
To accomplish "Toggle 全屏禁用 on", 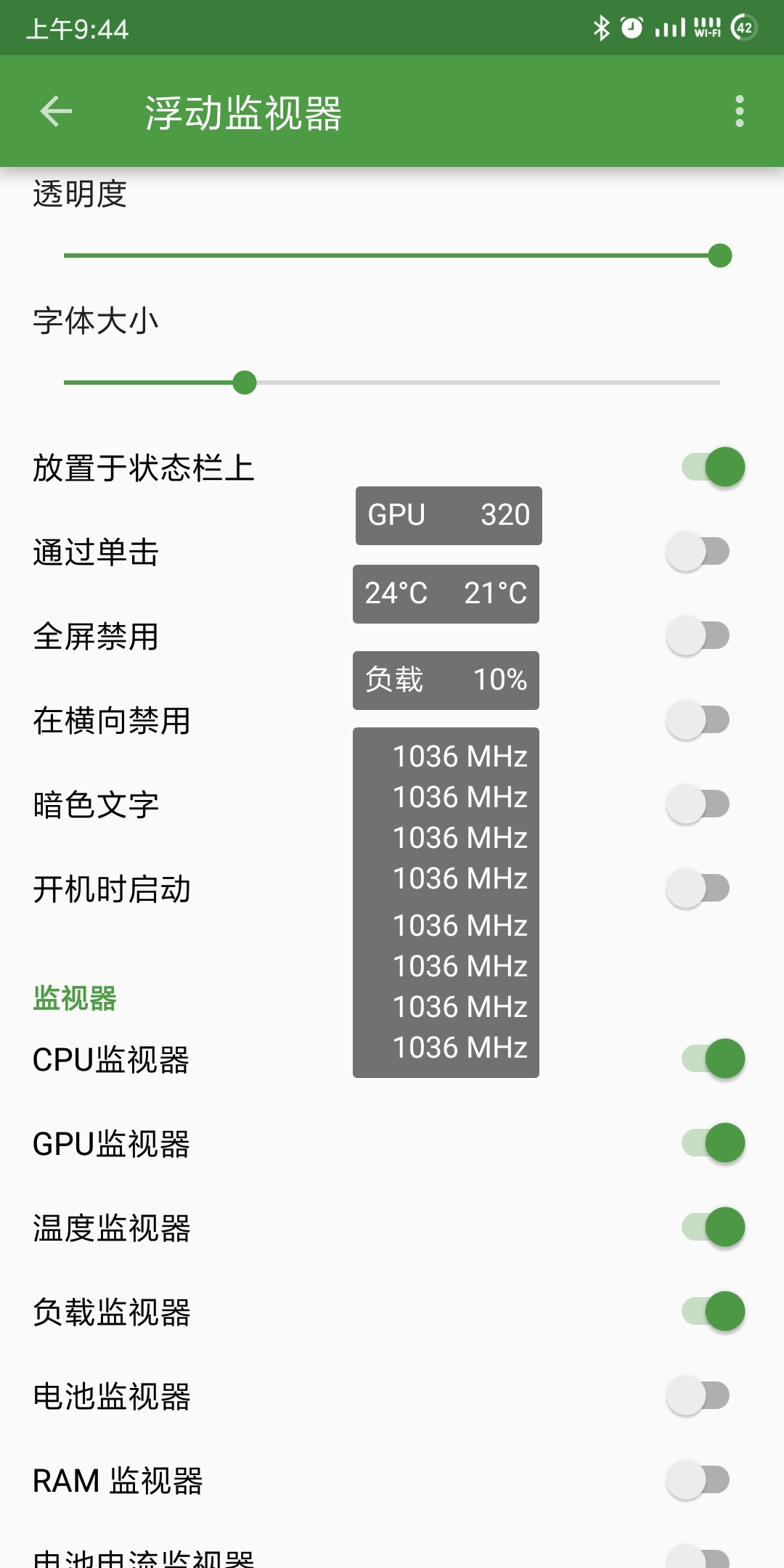I will click(698, 635).
